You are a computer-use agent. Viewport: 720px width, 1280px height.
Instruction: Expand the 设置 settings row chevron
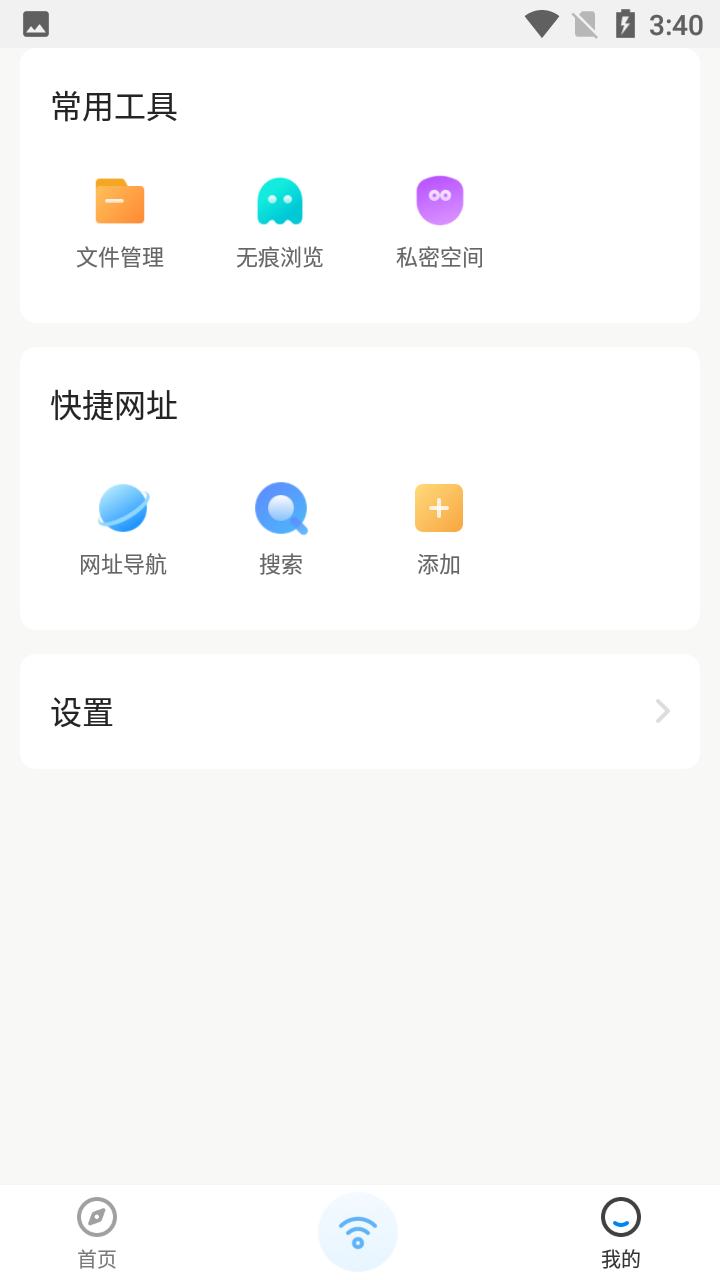point(661,711)
